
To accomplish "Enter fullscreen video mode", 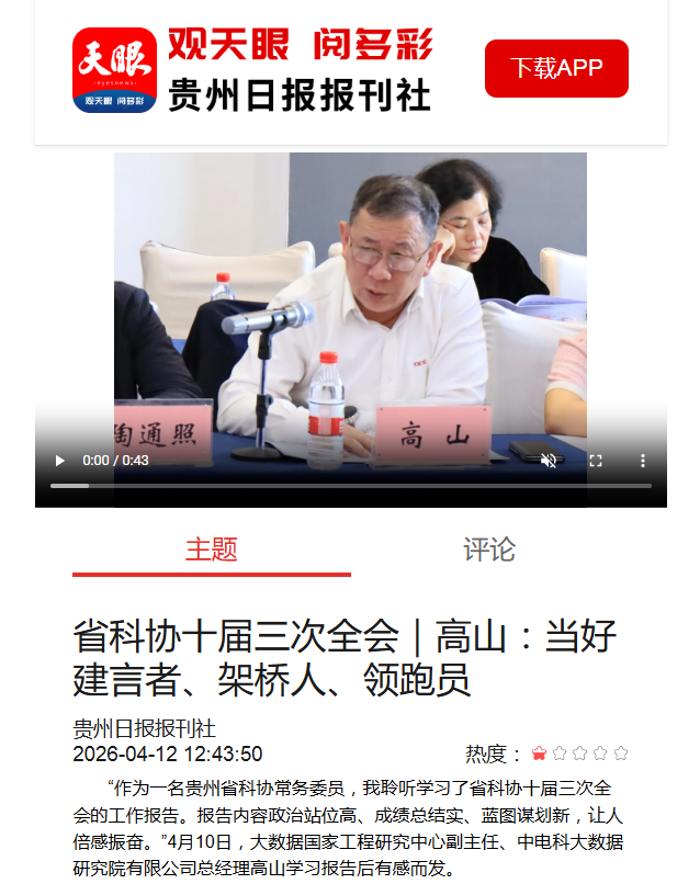I will (x=595, y=460).
